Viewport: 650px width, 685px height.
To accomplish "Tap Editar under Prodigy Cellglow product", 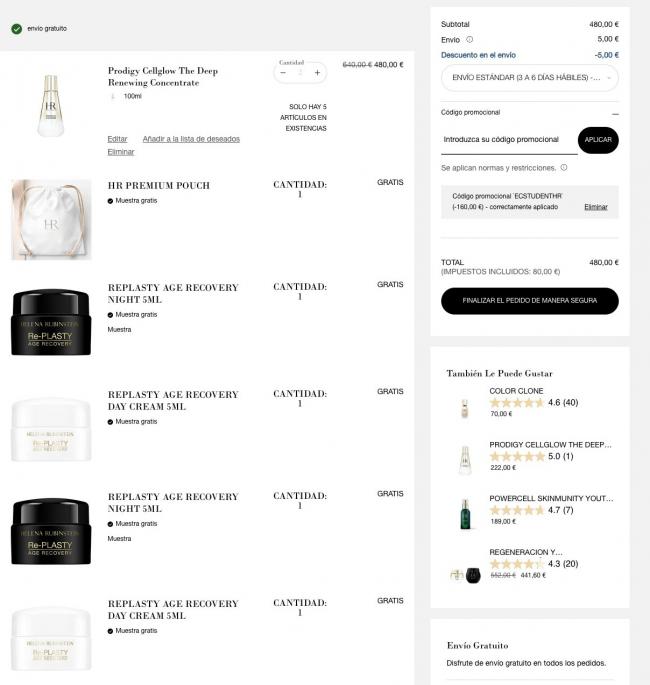I will tap(117, 139).
